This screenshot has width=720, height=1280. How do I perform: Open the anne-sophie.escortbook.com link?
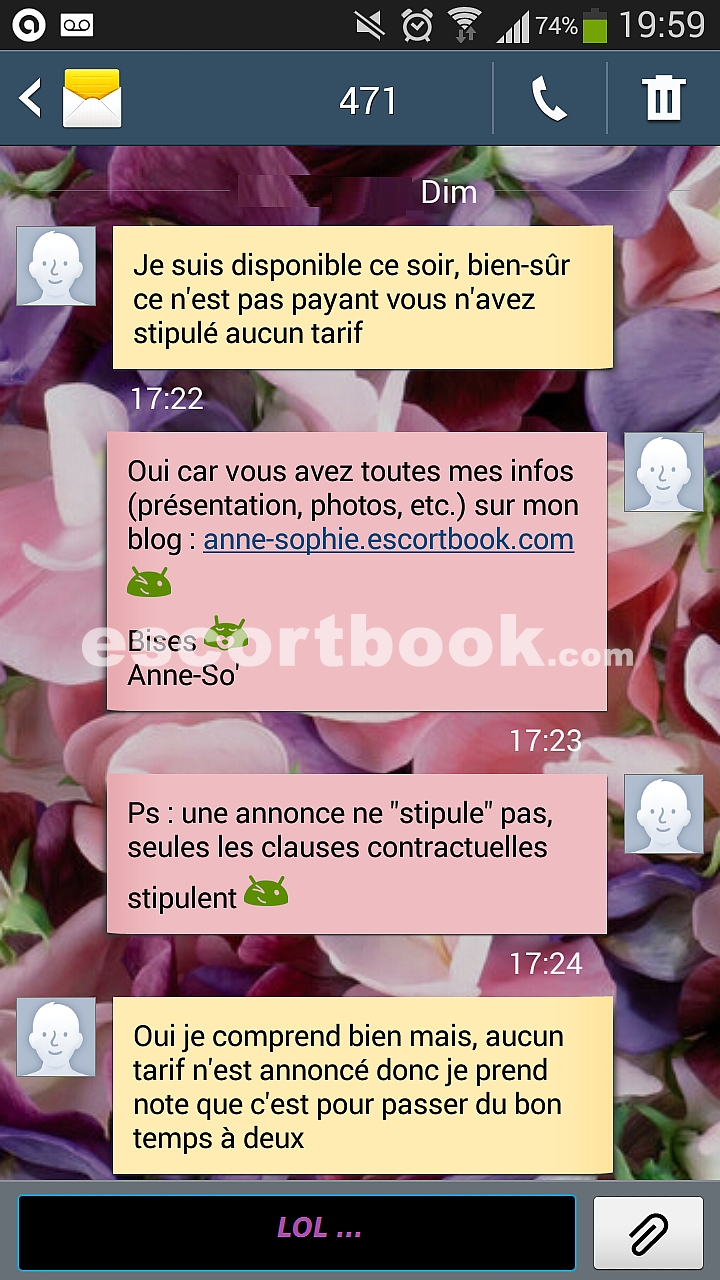[388, 540]
